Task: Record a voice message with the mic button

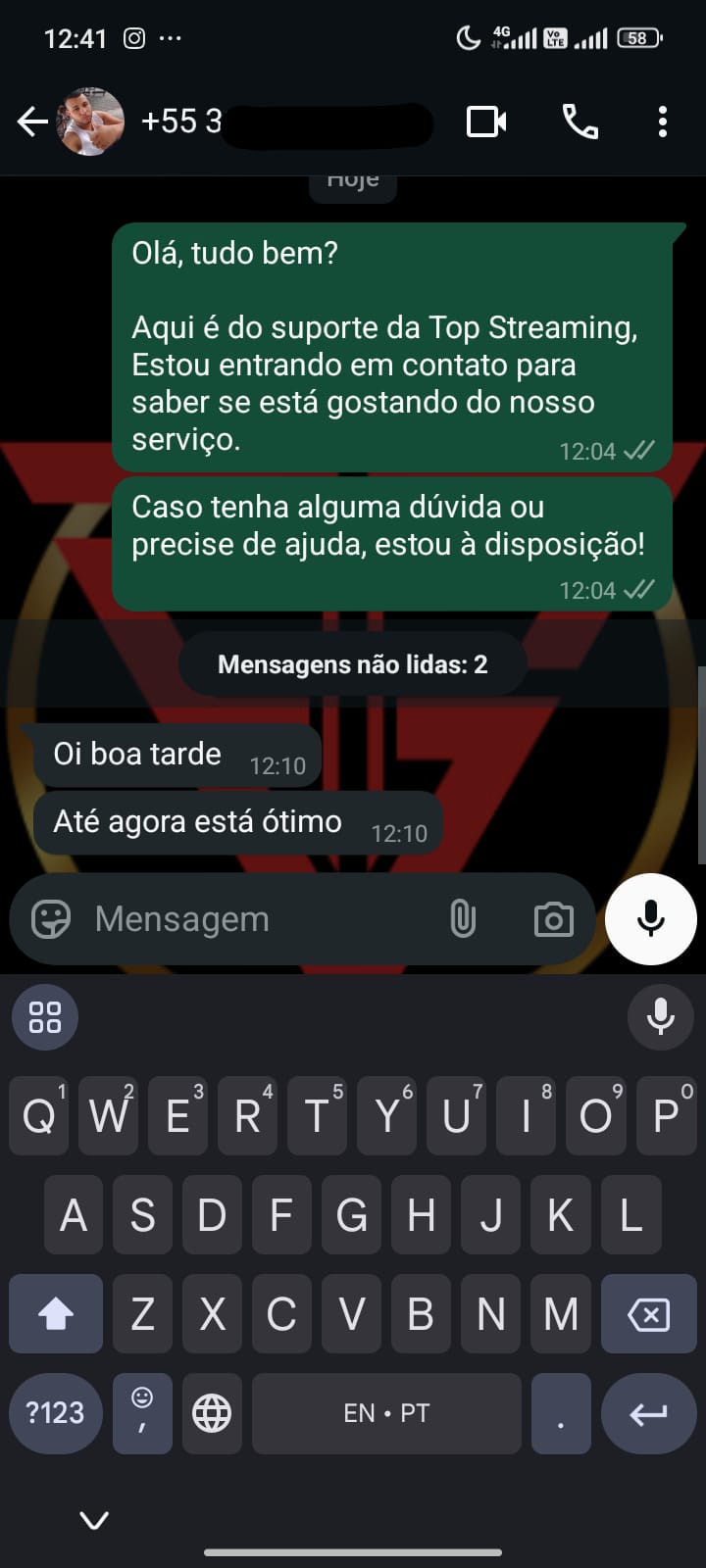Action: pyautogui.click(x=650, y=918)
